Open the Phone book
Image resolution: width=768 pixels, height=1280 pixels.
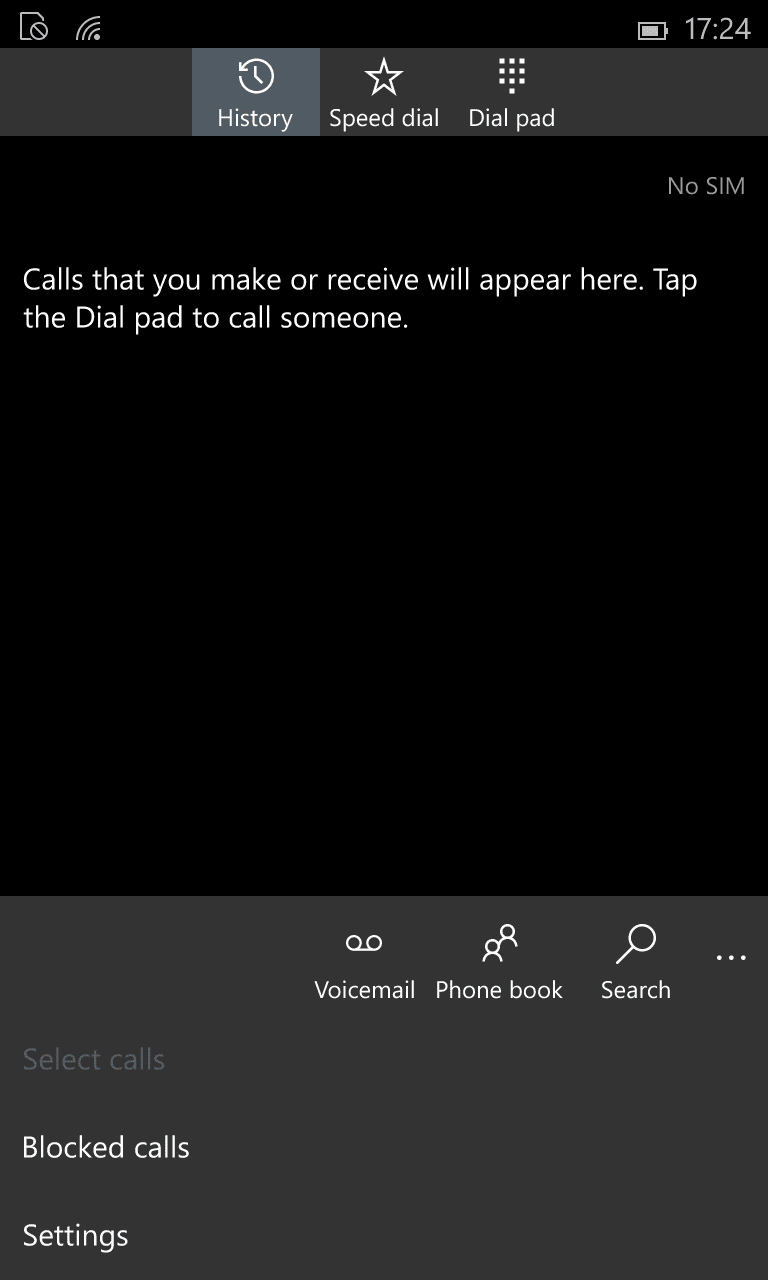[x=499, y=960]
